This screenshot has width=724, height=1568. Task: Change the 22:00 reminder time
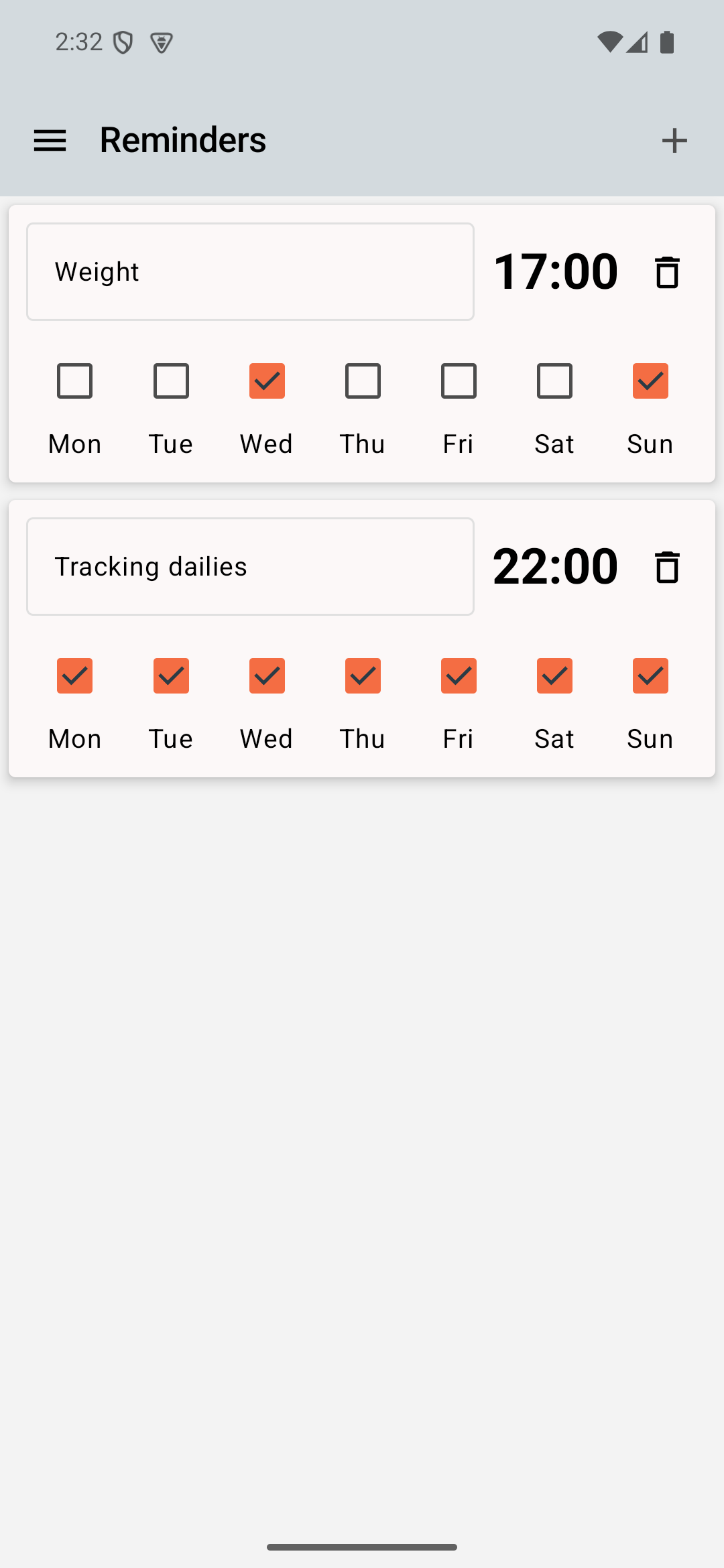(x=555, y=567)
